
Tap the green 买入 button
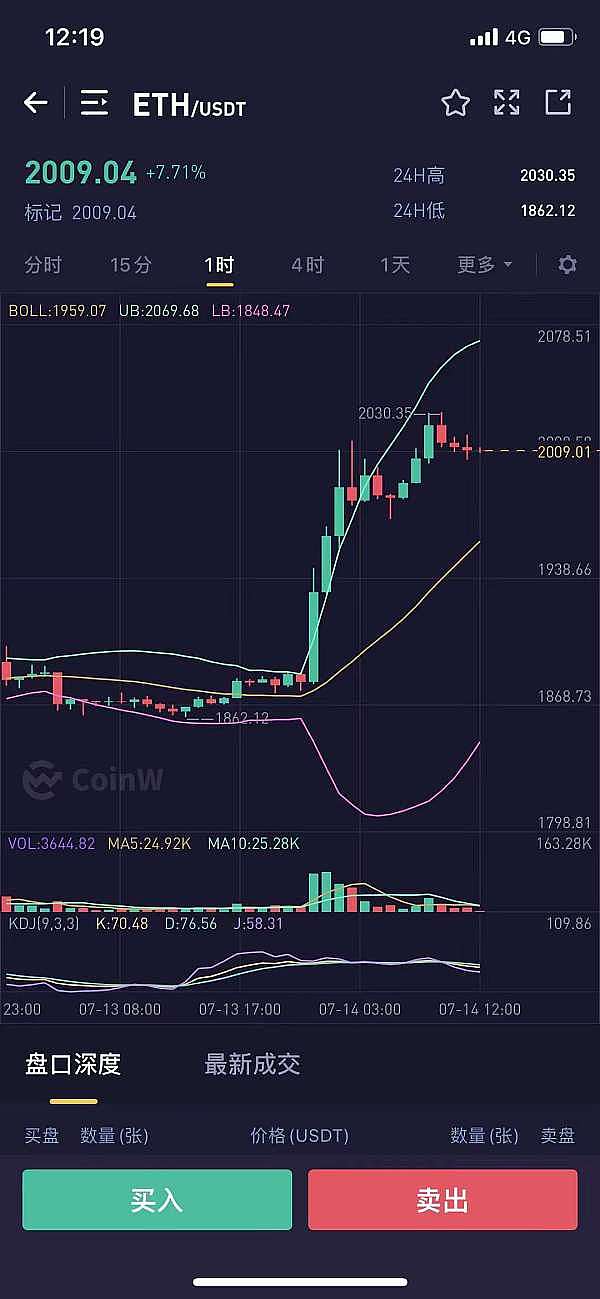coord(157,1200)
